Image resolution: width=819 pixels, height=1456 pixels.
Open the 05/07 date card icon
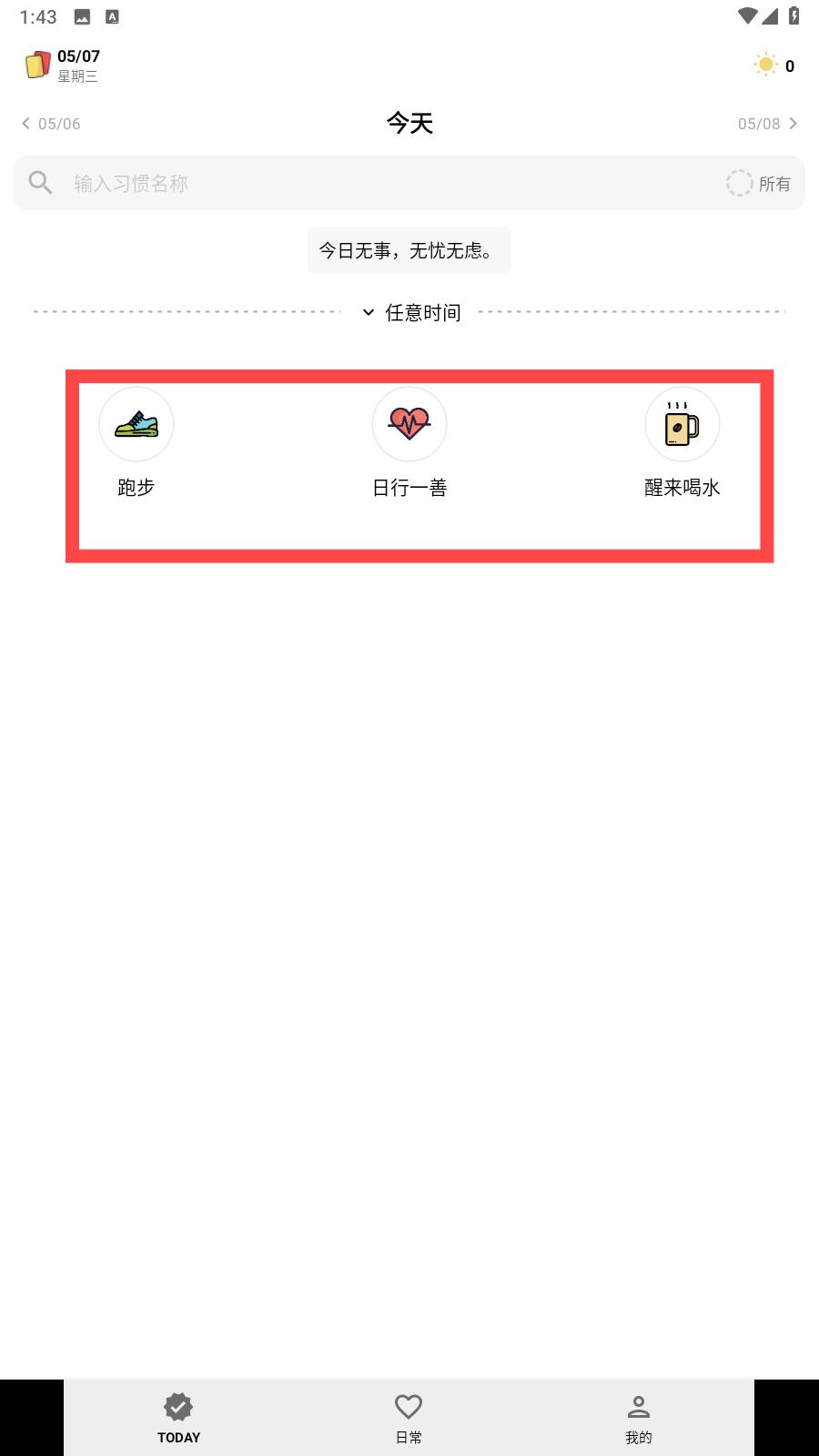(37, 65)
